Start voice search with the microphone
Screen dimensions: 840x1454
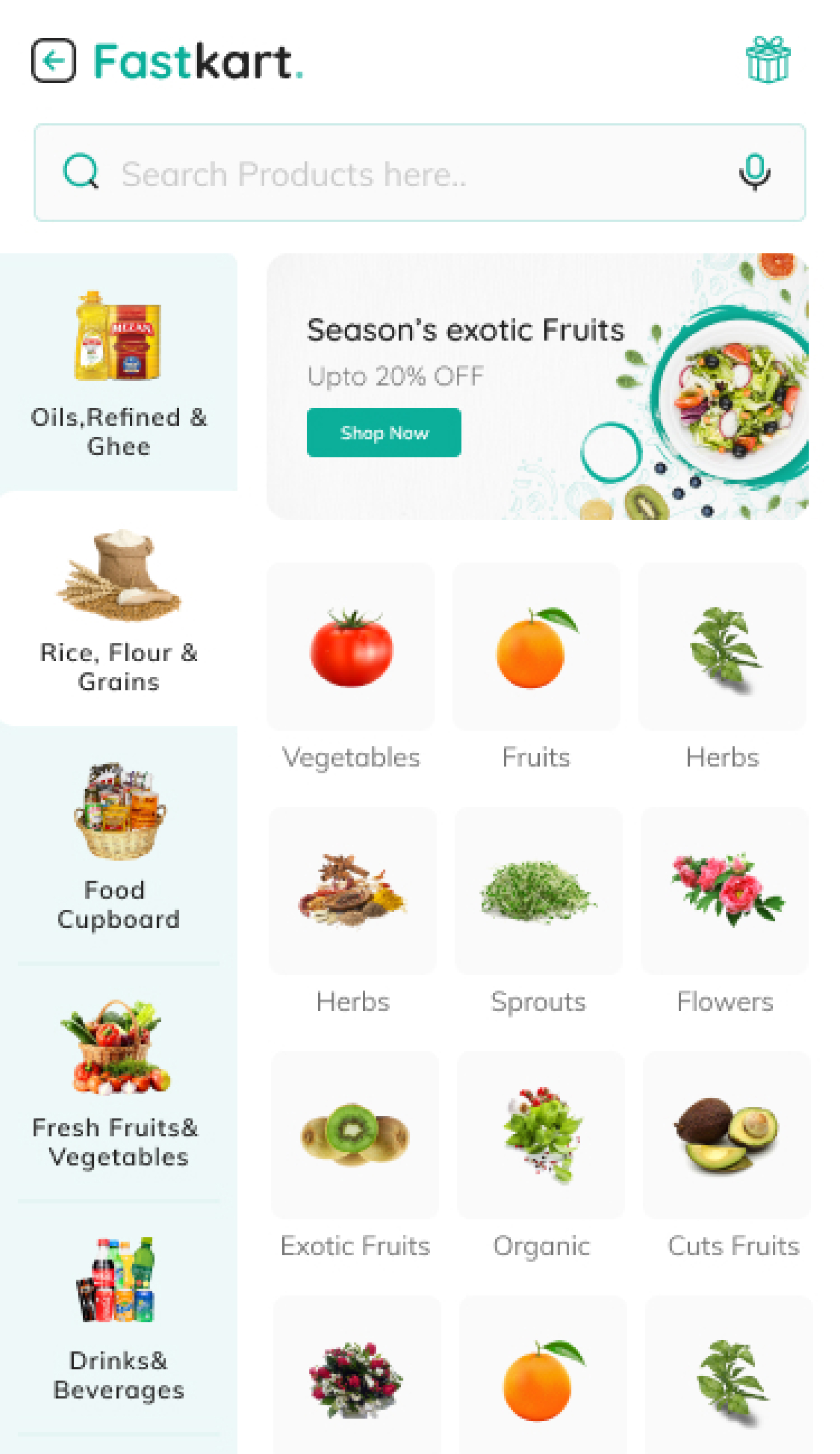coord(755,172)
